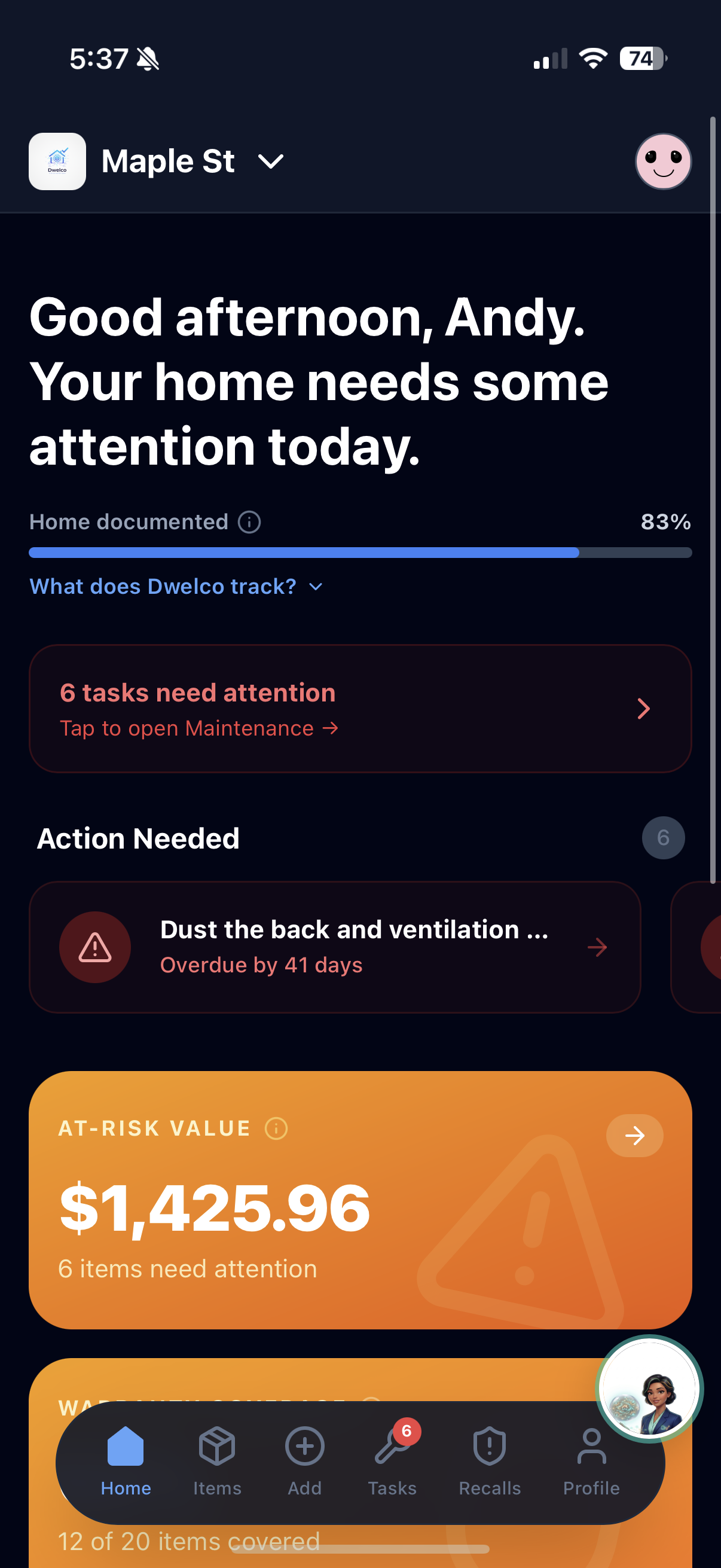Open the overdue dust ventilation task card
Screen dimensions: 721x1568
[335, 946]
